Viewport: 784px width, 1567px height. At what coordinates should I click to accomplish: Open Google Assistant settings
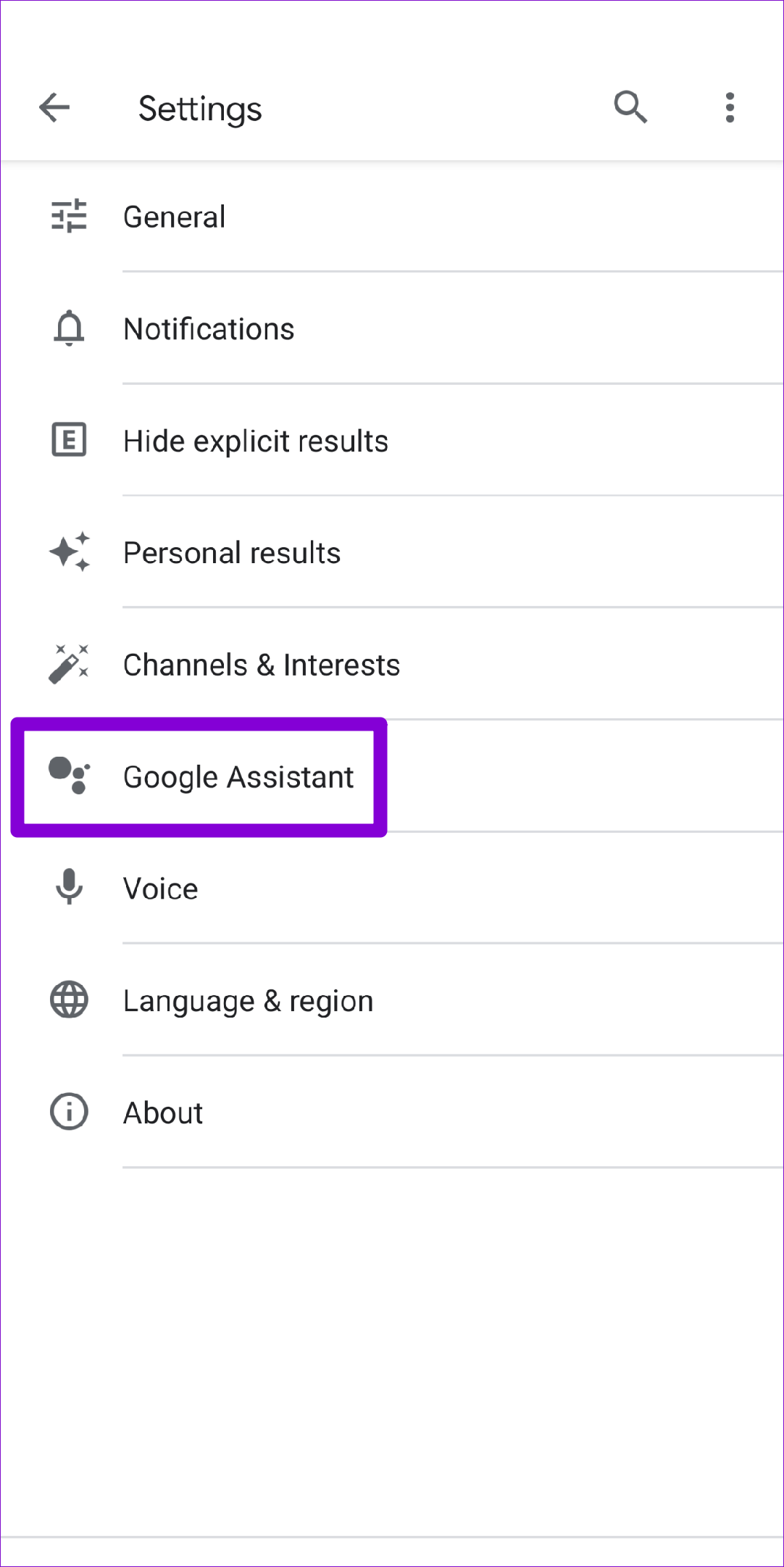point(392,777)
